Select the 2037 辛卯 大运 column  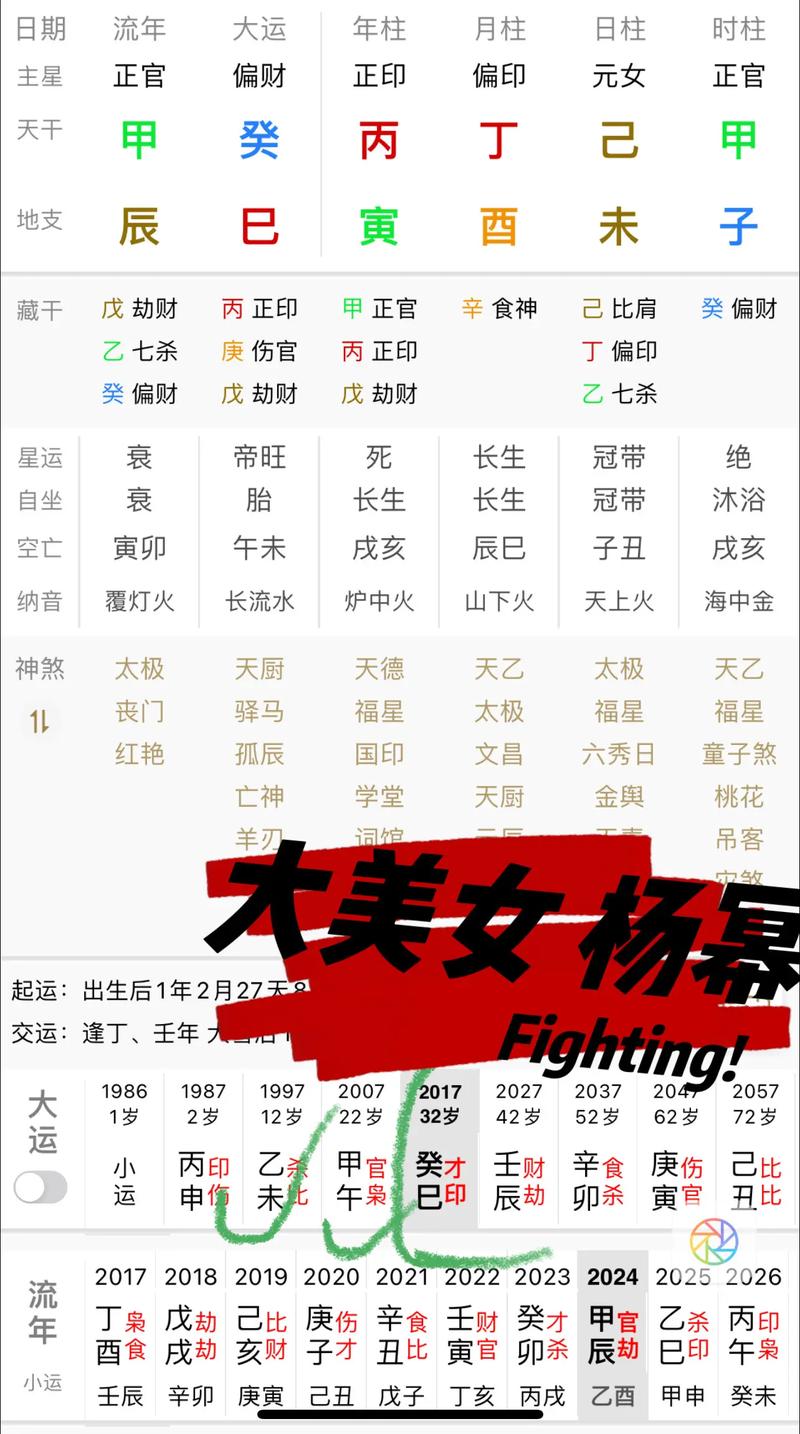click(x=598, y=1150)
